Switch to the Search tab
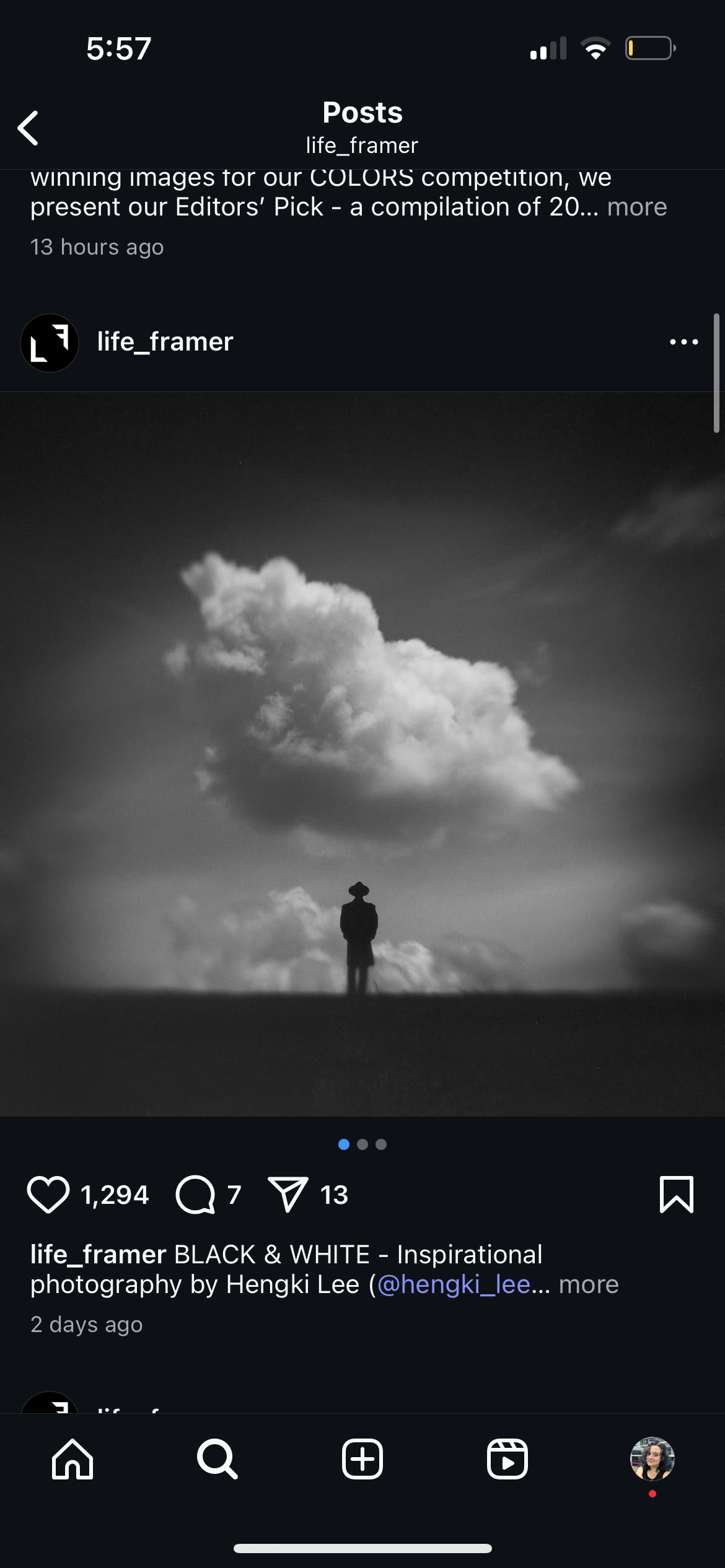725x1568 pixels. coord(217,1459)
